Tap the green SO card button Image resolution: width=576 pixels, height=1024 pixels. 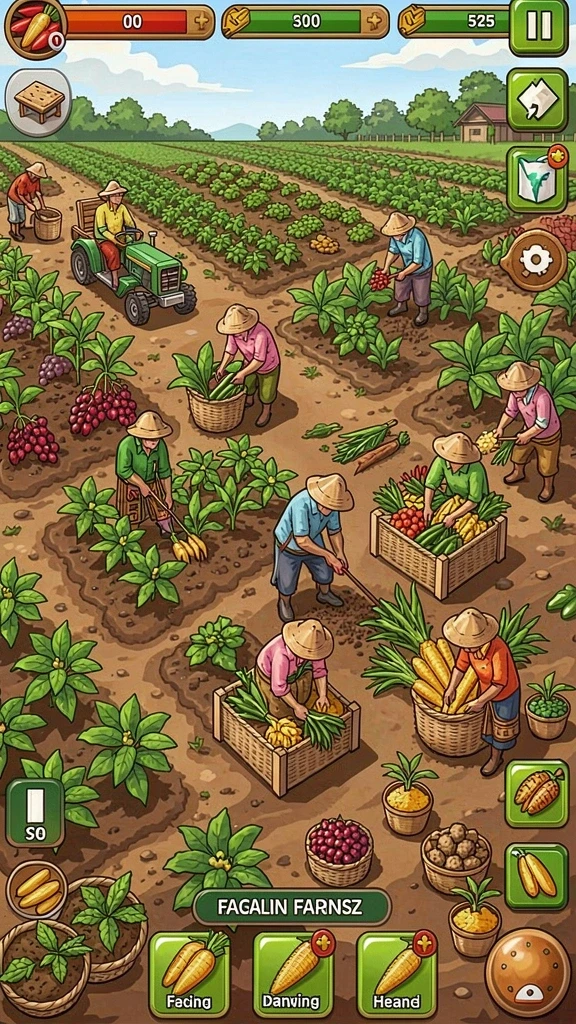pos(35,812)
